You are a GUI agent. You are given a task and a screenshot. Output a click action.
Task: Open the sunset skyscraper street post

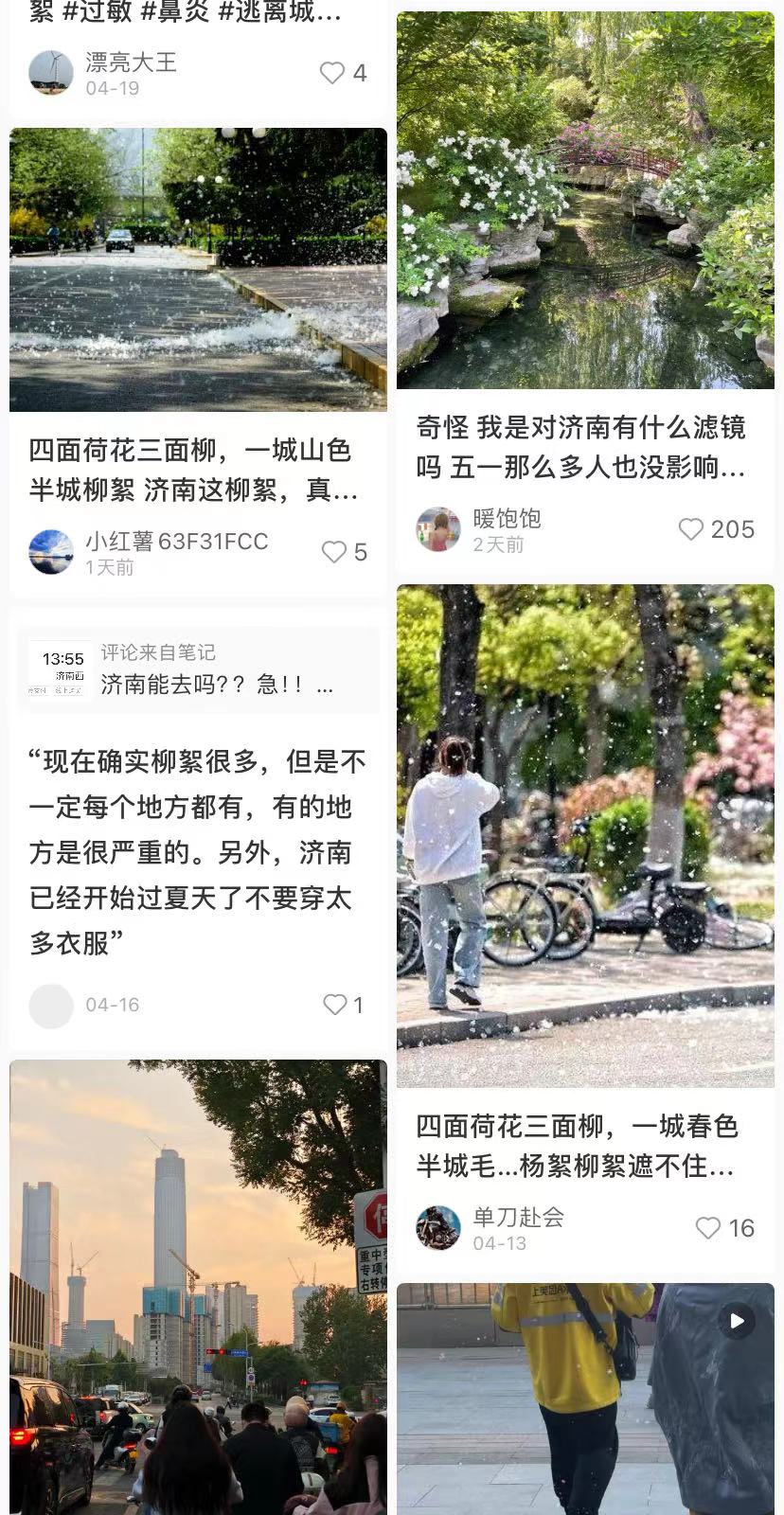(198, 1288)
